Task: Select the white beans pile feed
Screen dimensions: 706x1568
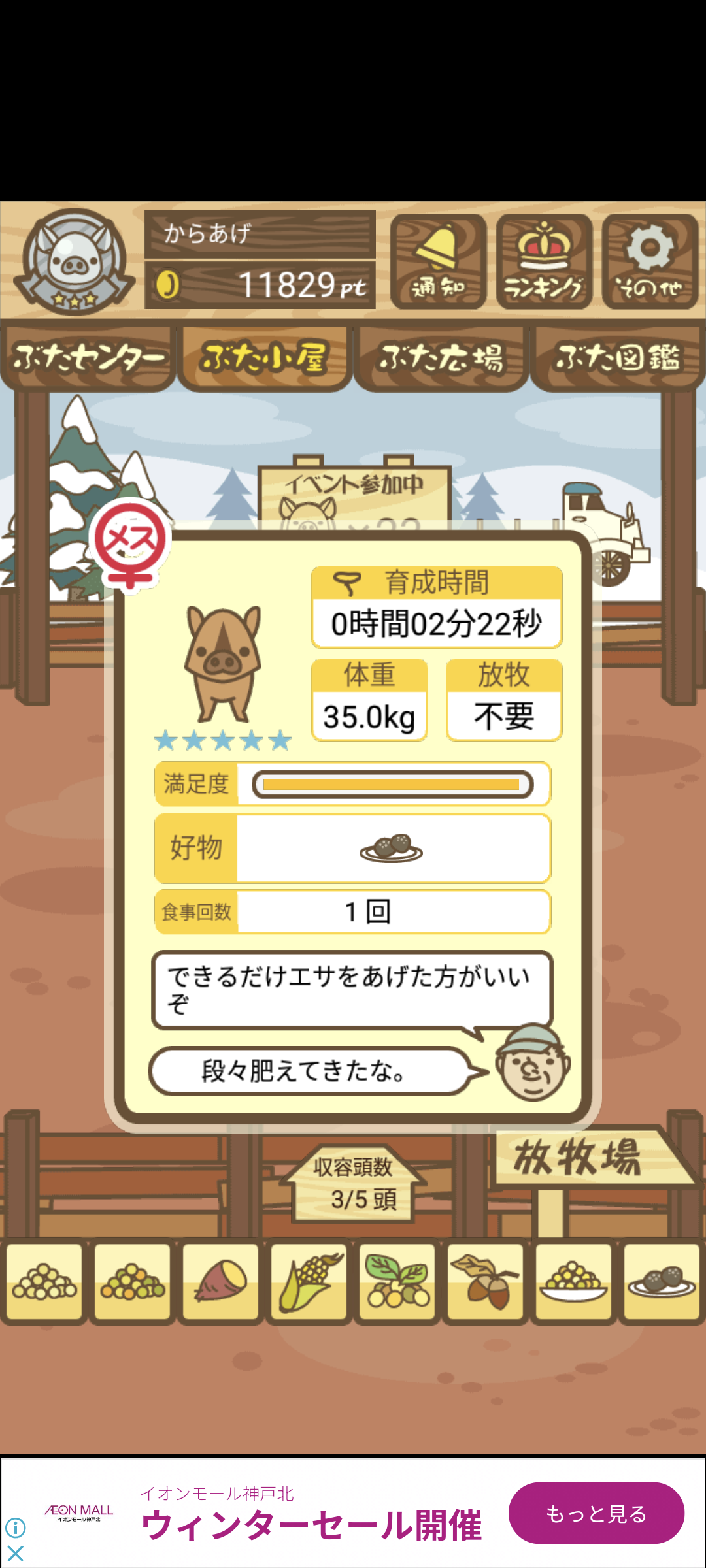Action: 44,1282
